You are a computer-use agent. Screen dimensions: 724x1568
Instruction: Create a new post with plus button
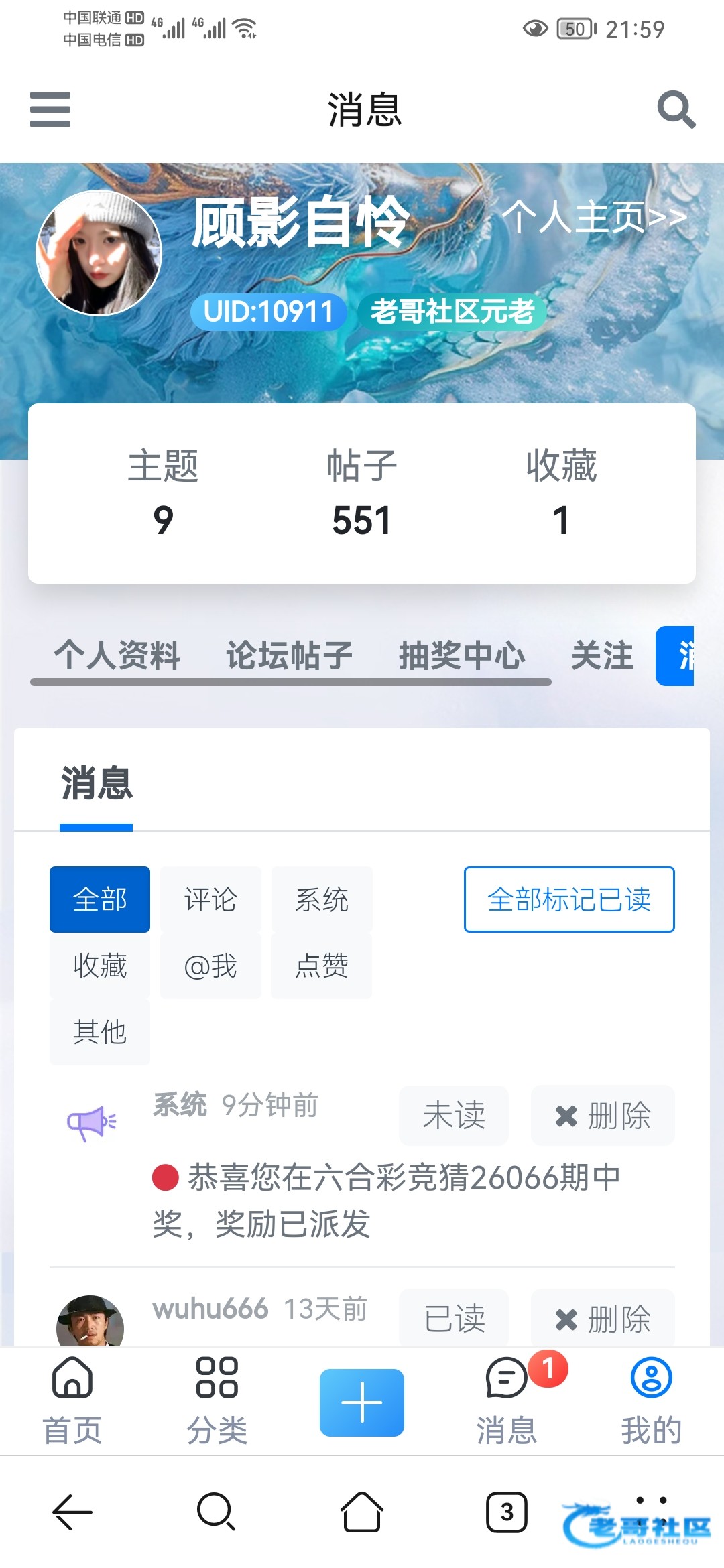(362, 1402)
